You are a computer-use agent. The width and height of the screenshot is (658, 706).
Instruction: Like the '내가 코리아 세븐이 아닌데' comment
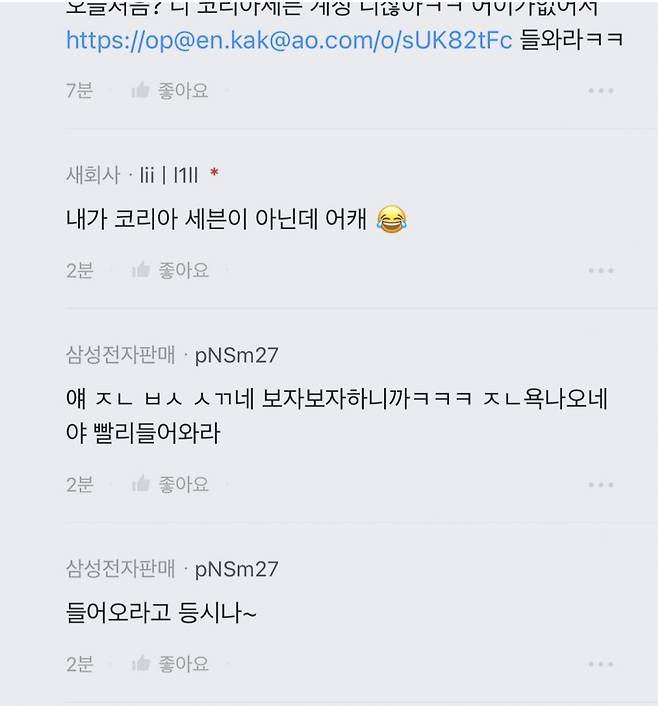click(x=170, y=270)
